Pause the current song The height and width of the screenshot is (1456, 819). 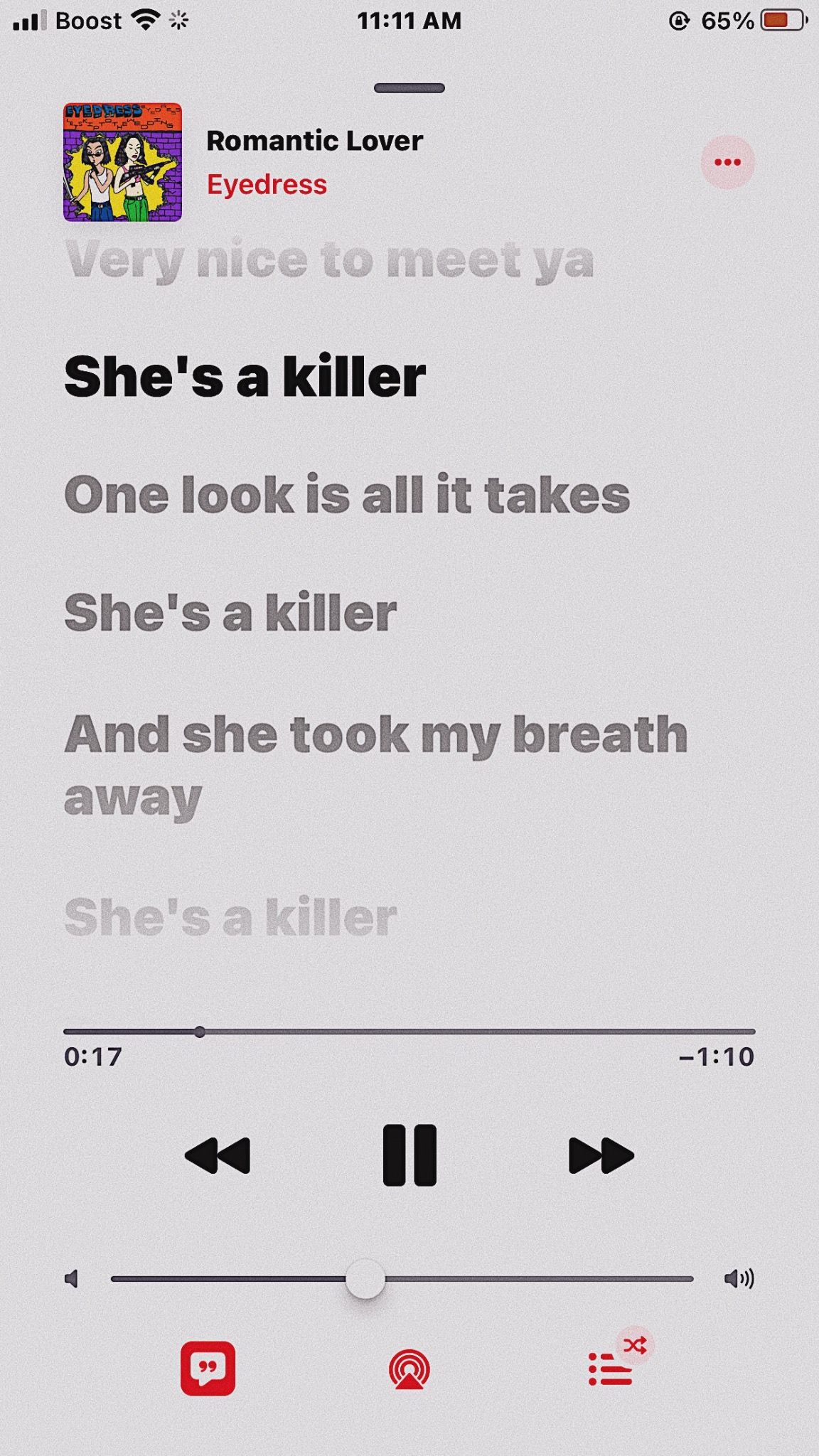point(409,1155)
